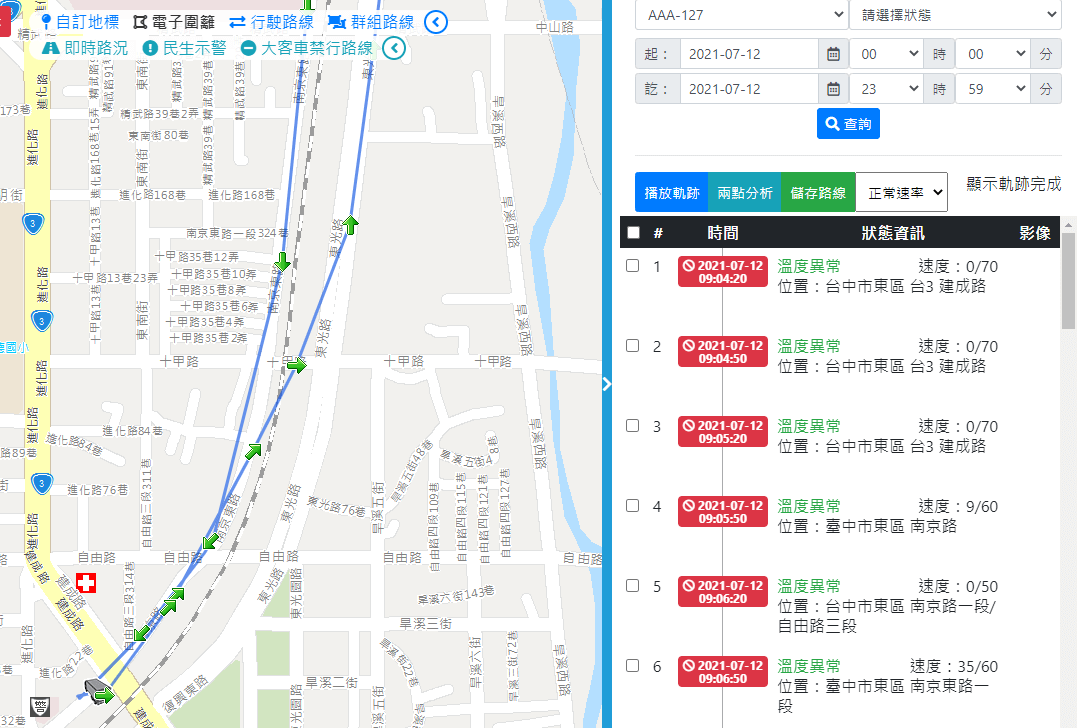
Task: Tap 儲存路線 to save the route
Action: [818, 192]
